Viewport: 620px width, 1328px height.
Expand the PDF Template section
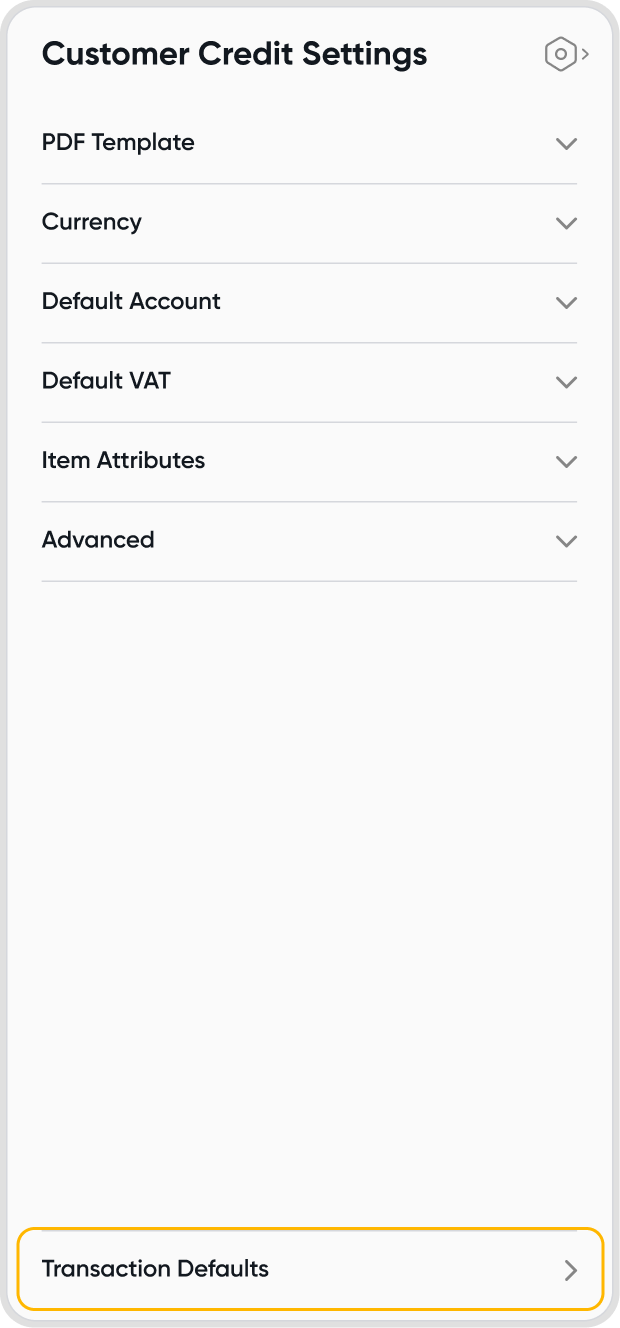click(566, 143)
